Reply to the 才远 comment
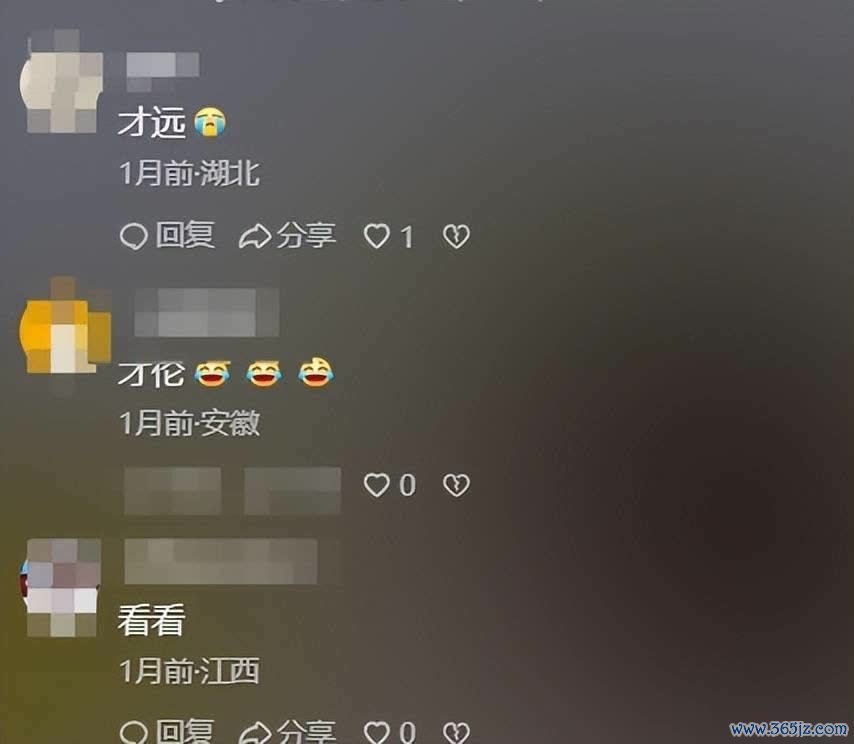This screenshot has width=854, height=744. coord(167,236)
